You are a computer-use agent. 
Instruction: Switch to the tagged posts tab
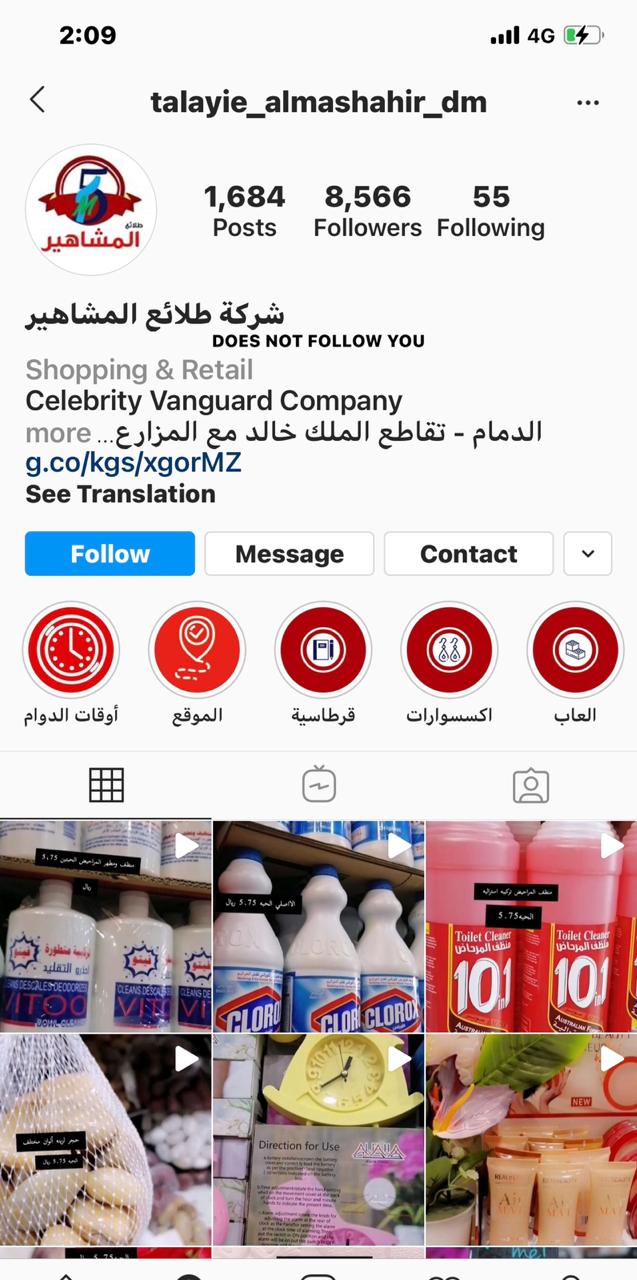coord(531,785)
